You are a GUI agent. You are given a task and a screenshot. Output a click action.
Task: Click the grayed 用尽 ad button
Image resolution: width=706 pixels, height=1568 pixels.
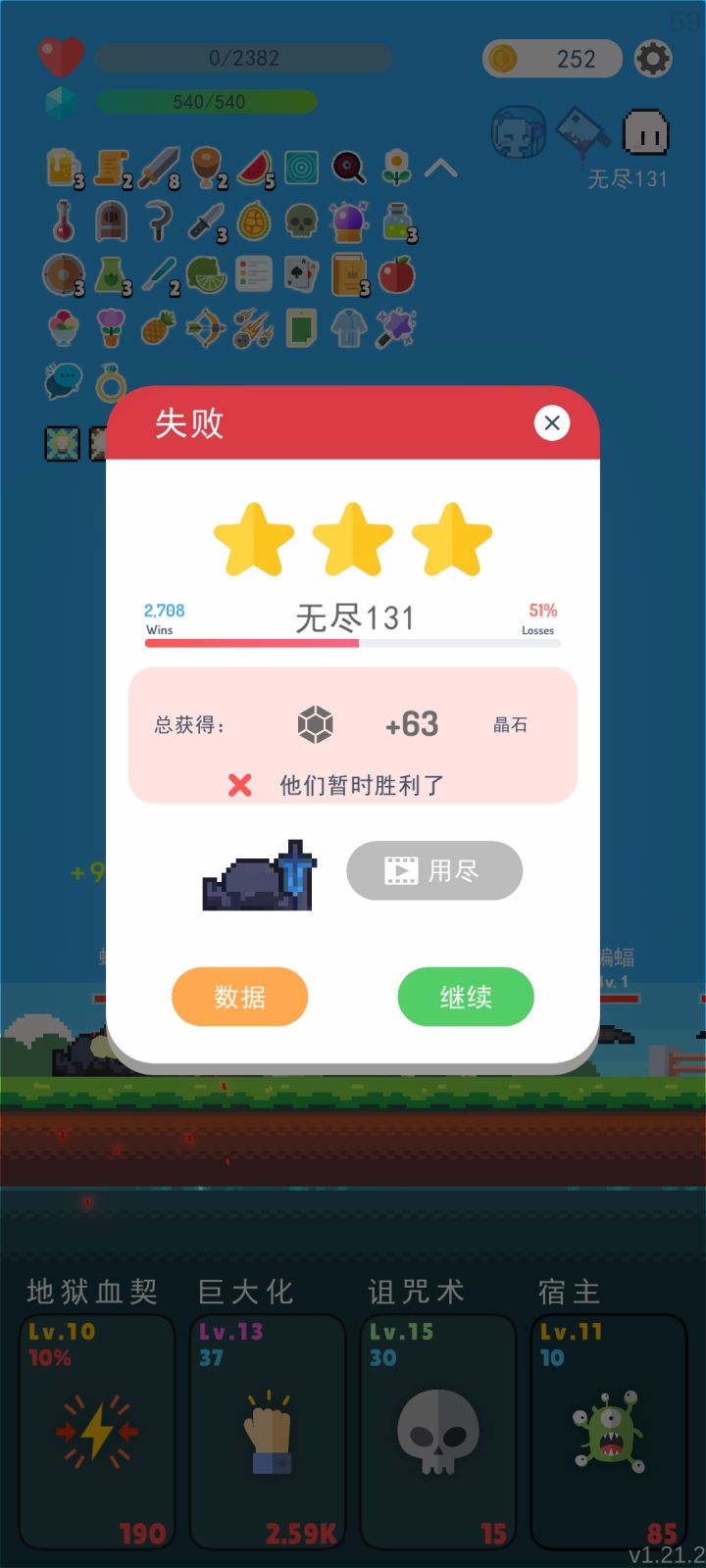[x=434, y=870]
